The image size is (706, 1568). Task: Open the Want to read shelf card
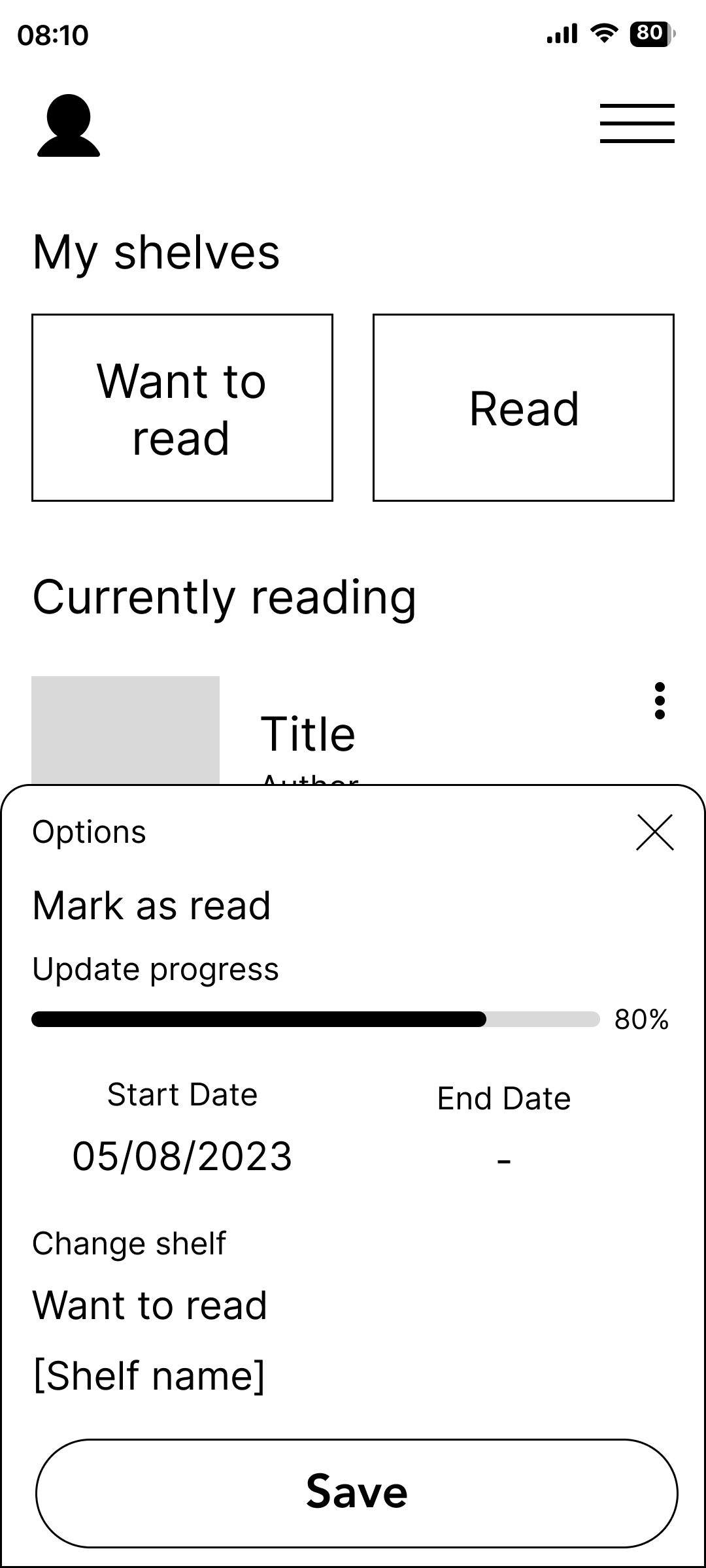182,408
